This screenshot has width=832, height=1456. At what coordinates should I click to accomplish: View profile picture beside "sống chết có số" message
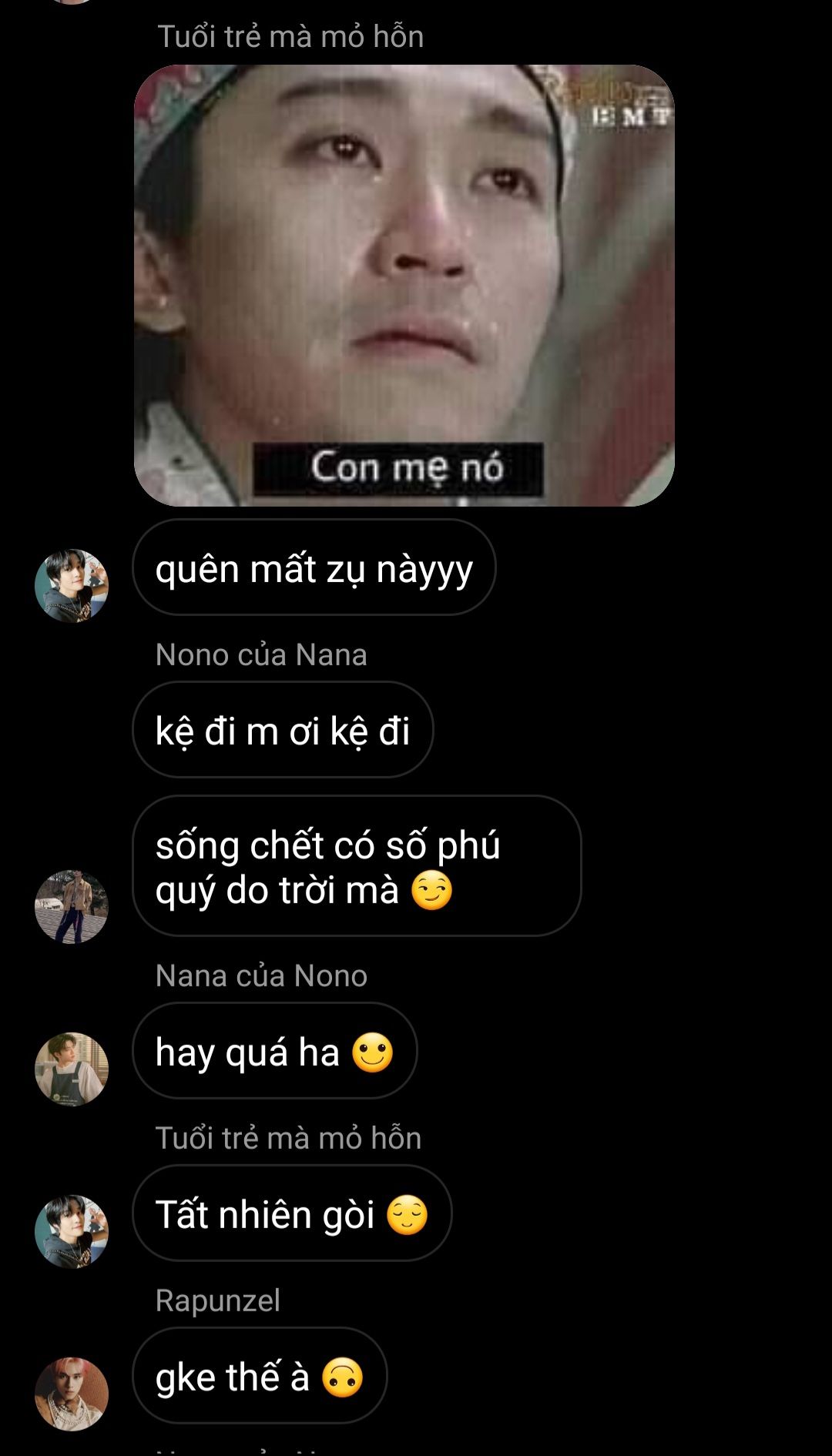click(x=72, y=907)
